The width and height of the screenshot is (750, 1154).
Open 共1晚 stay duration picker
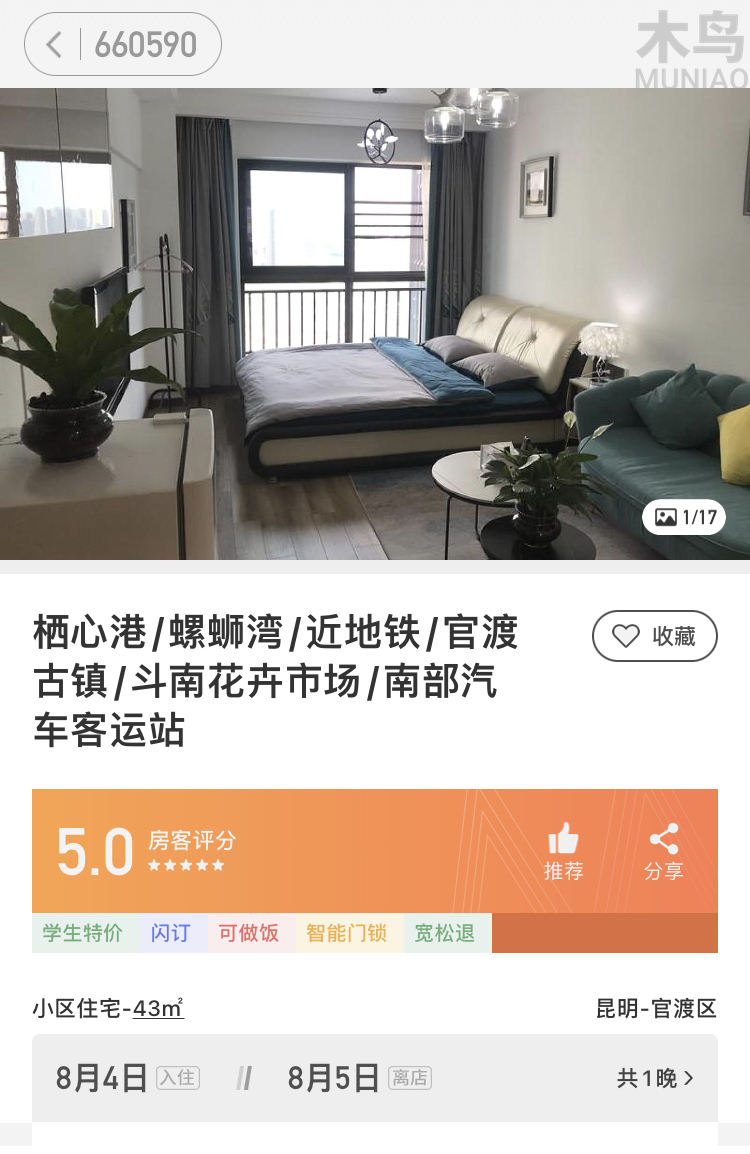[655, 1078]
